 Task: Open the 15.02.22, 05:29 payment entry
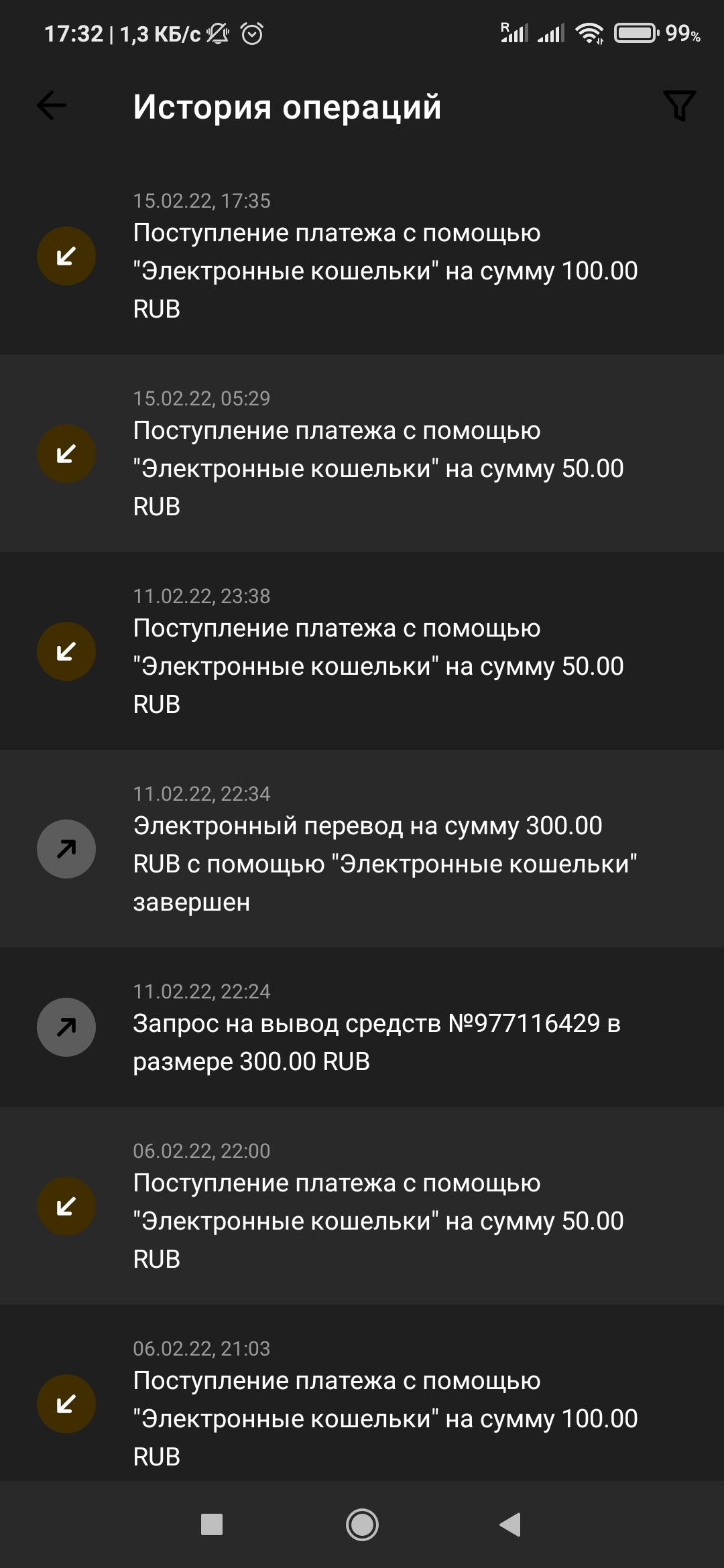362,454
